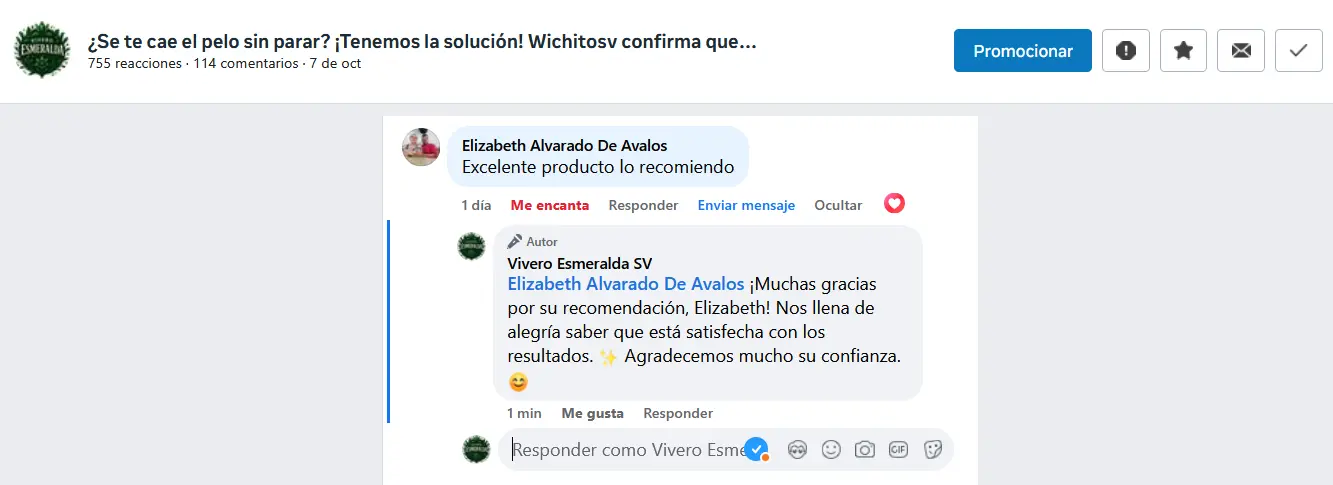Reply to Elizabeth Alvarado's comment

(643, 205)
